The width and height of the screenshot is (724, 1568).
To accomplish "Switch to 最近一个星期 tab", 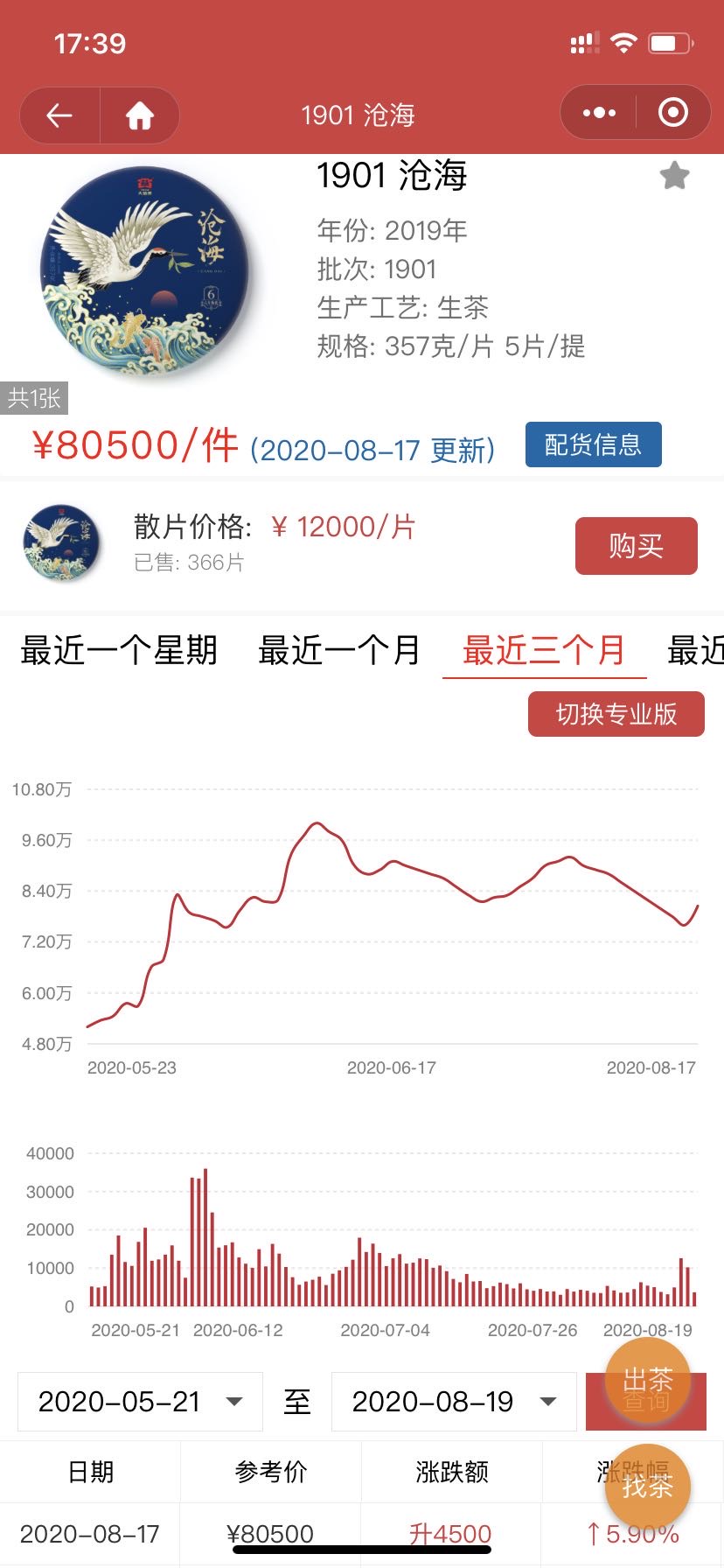I will coord(119,650).
